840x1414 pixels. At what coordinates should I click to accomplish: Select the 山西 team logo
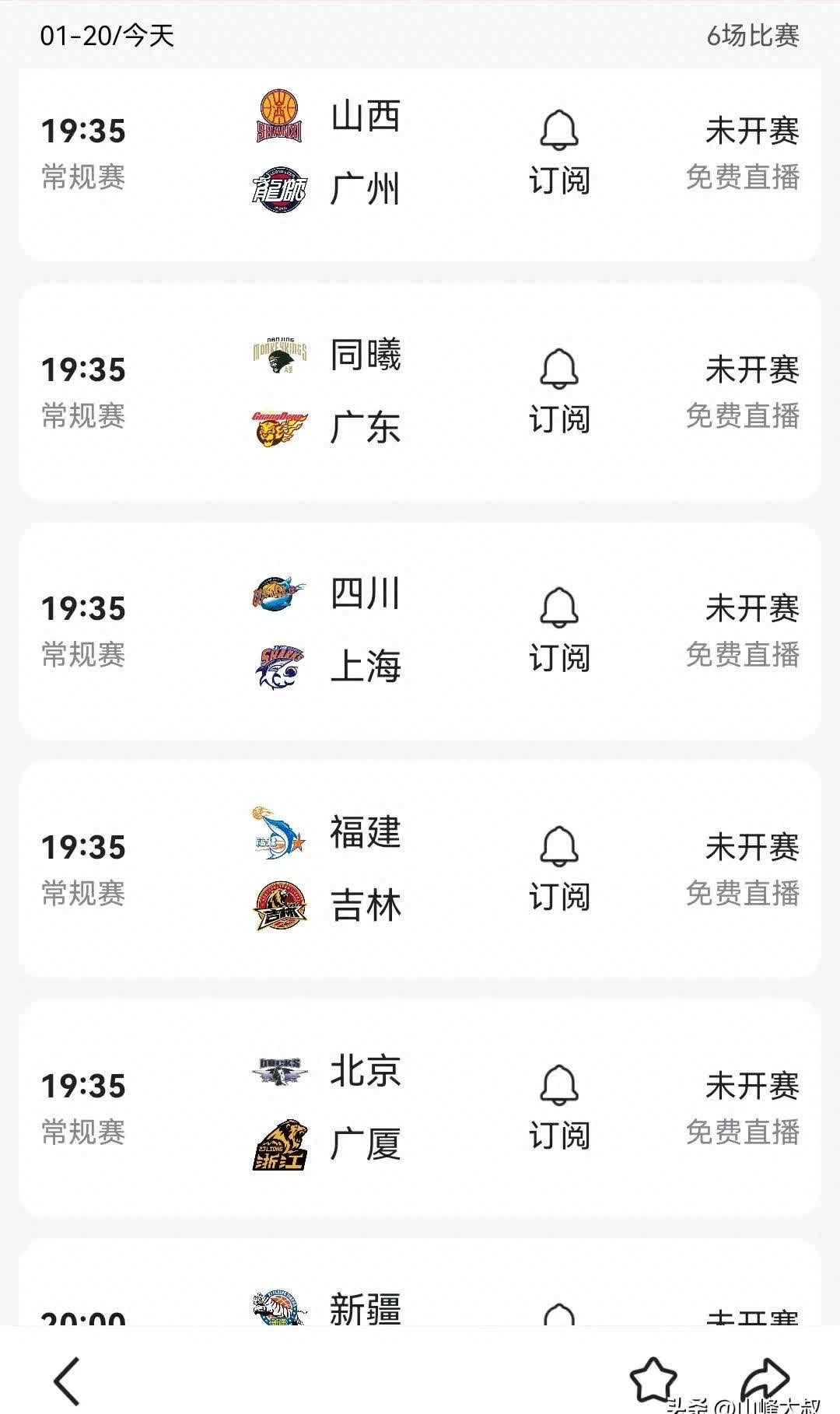[278, 115]
